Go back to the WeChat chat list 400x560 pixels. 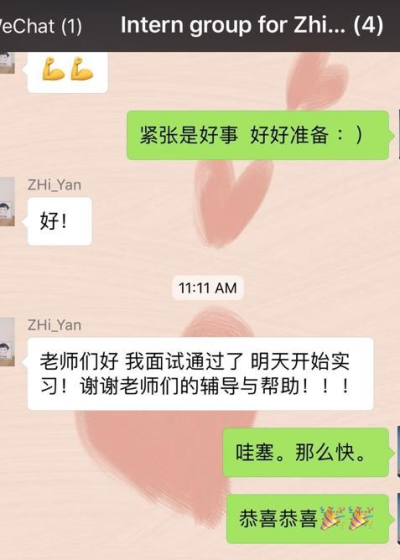[x=40, y=26]
